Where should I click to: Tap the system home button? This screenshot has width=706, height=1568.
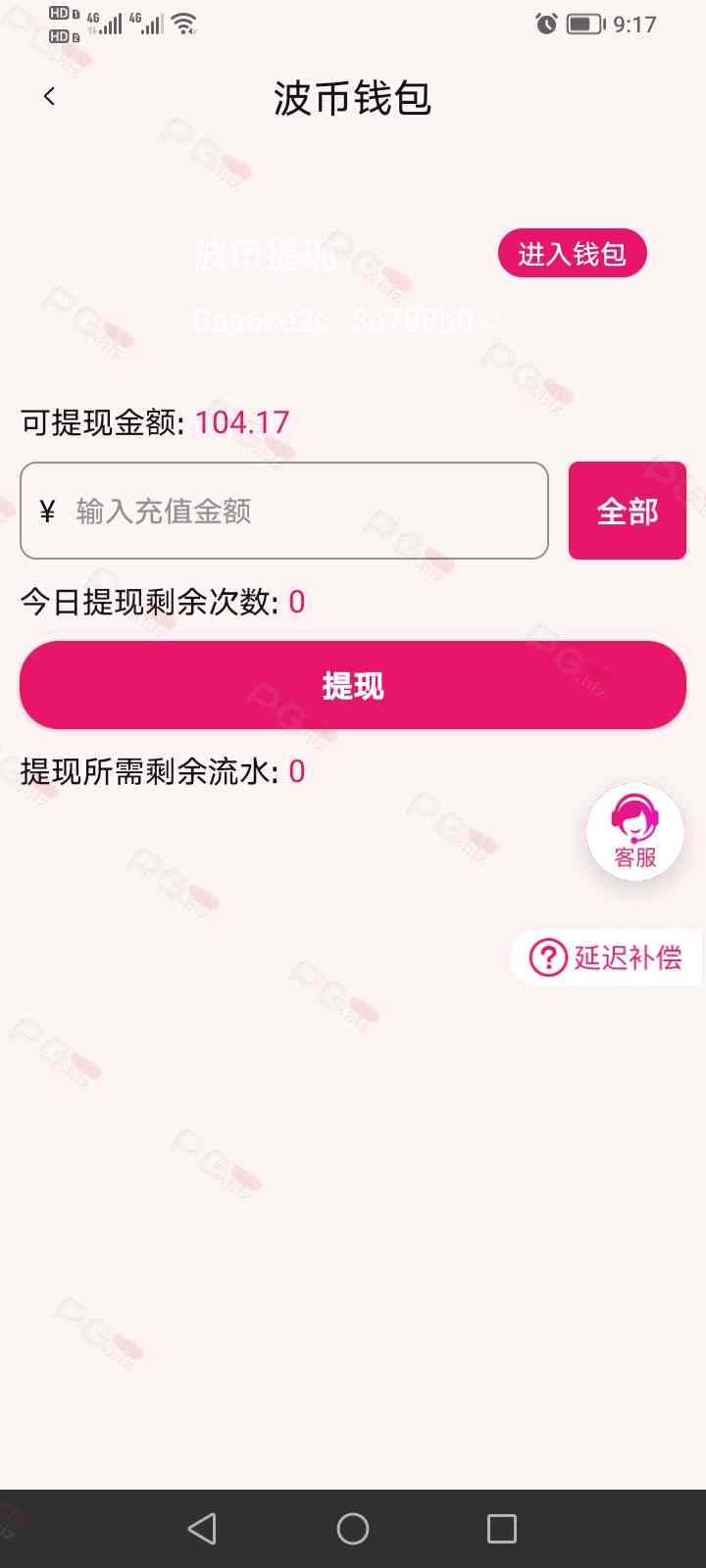pos(353,1529)
